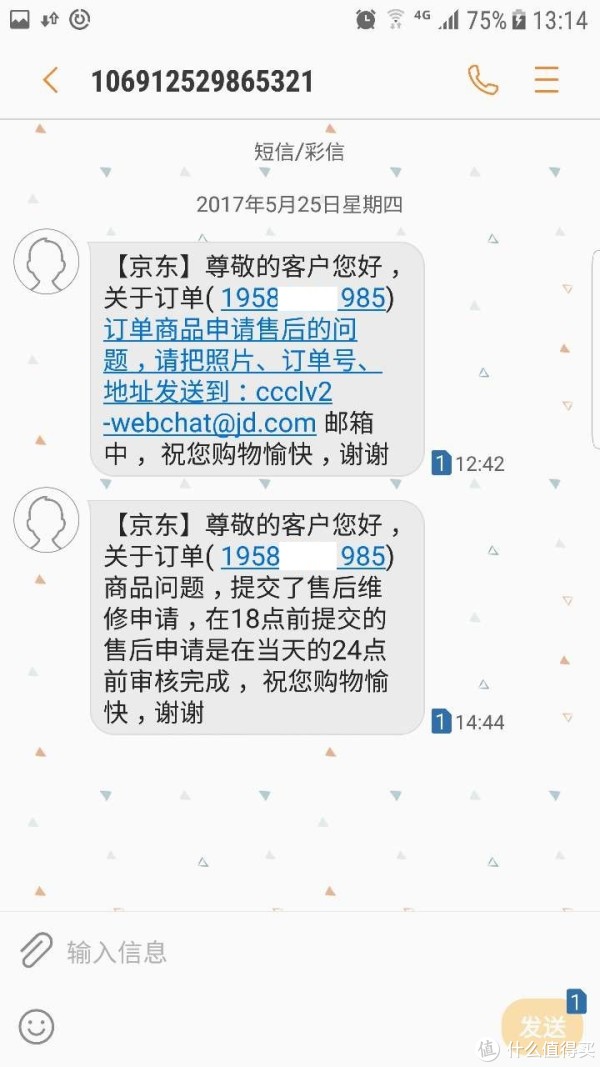This screenshot has width=600, height=1067.
Task: Tap the order number link in the 14:44 message
Action: coord(303,557)
